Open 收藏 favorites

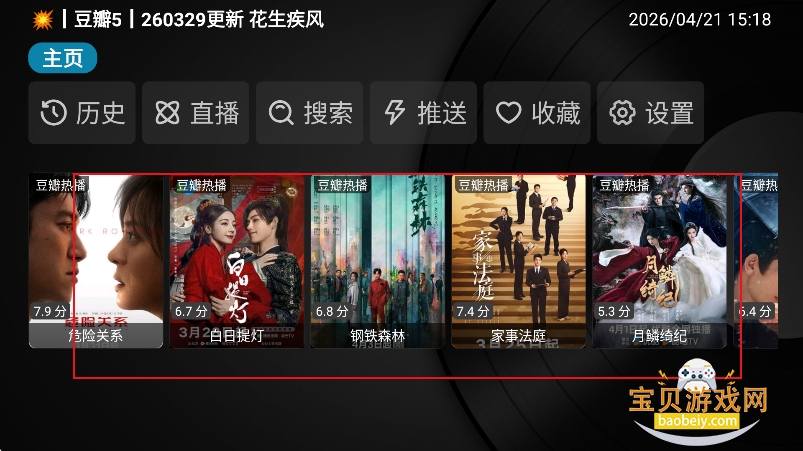pos(538,113)
